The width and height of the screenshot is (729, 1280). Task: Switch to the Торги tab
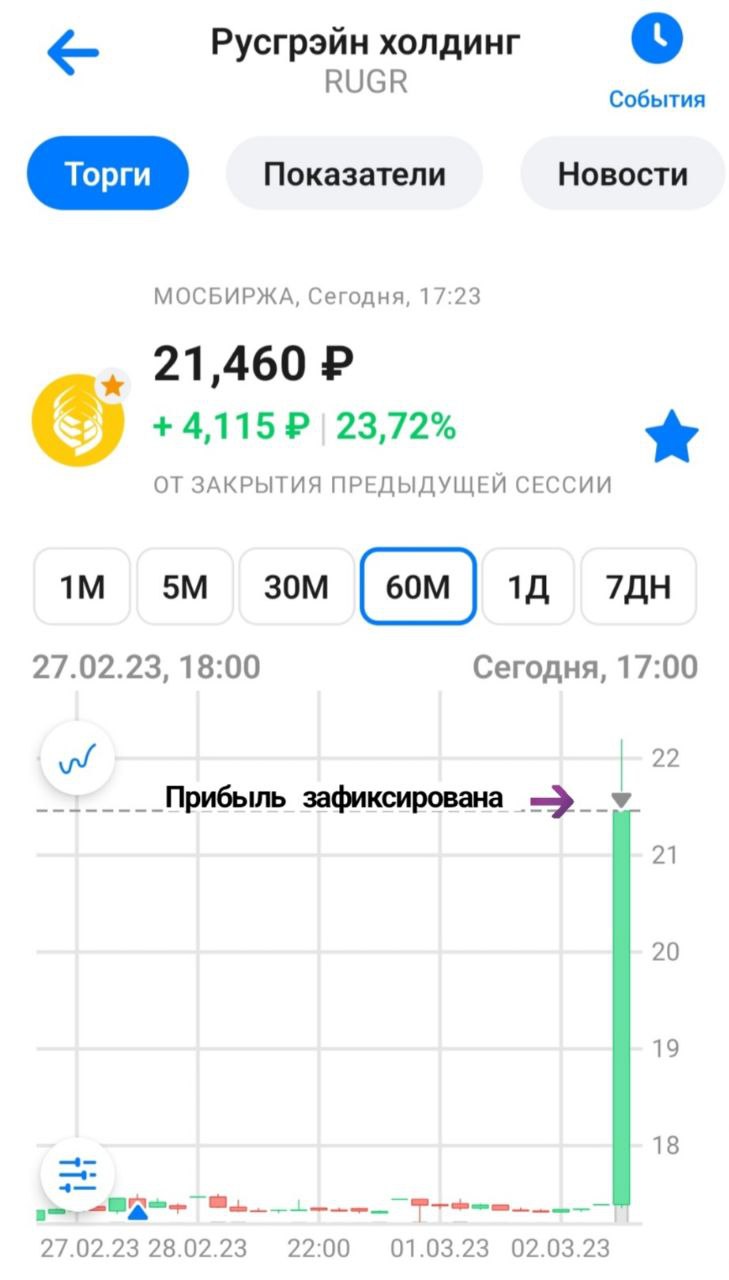click(108, 174)
